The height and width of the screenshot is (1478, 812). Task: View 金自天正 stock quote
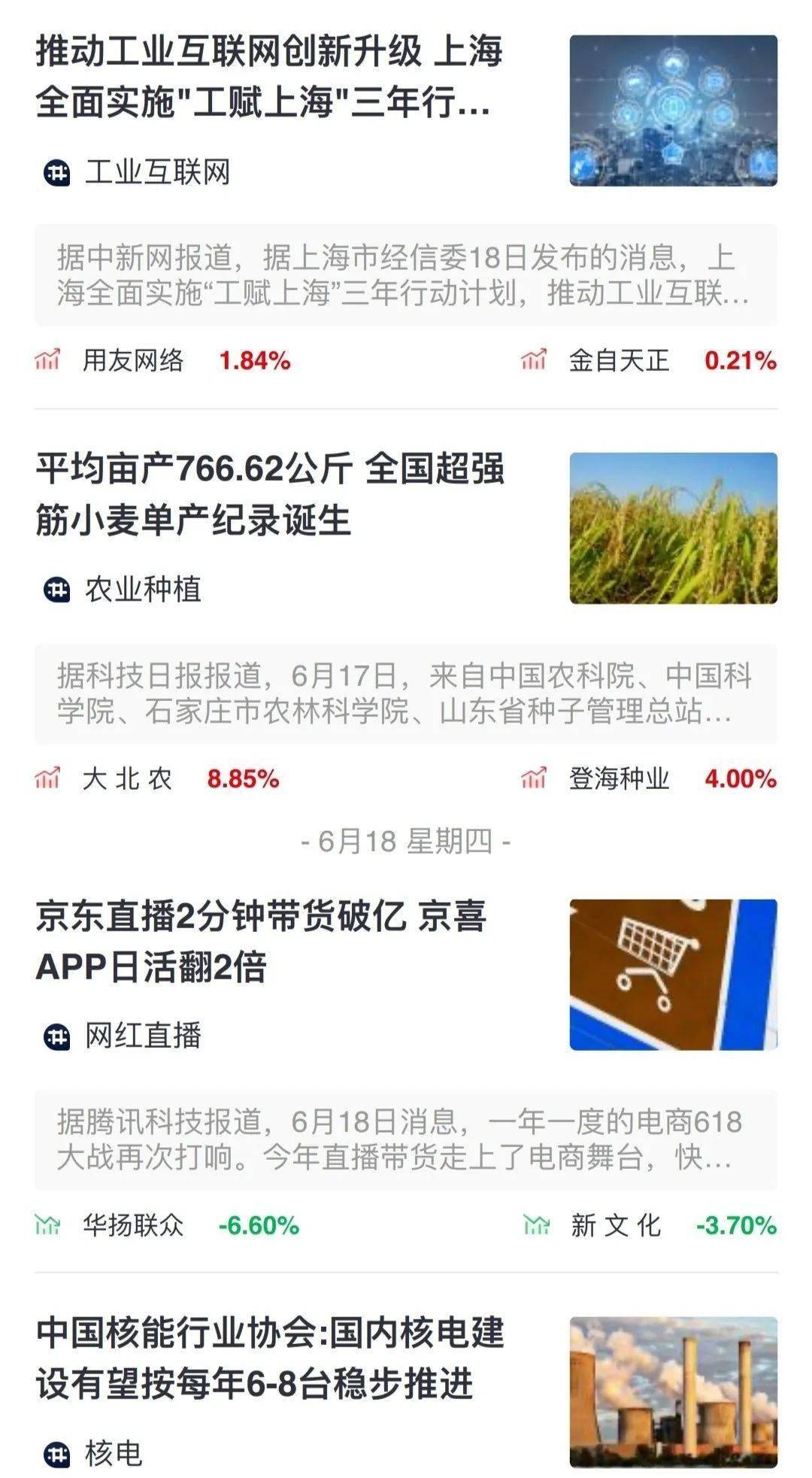(x=619, y=361)
